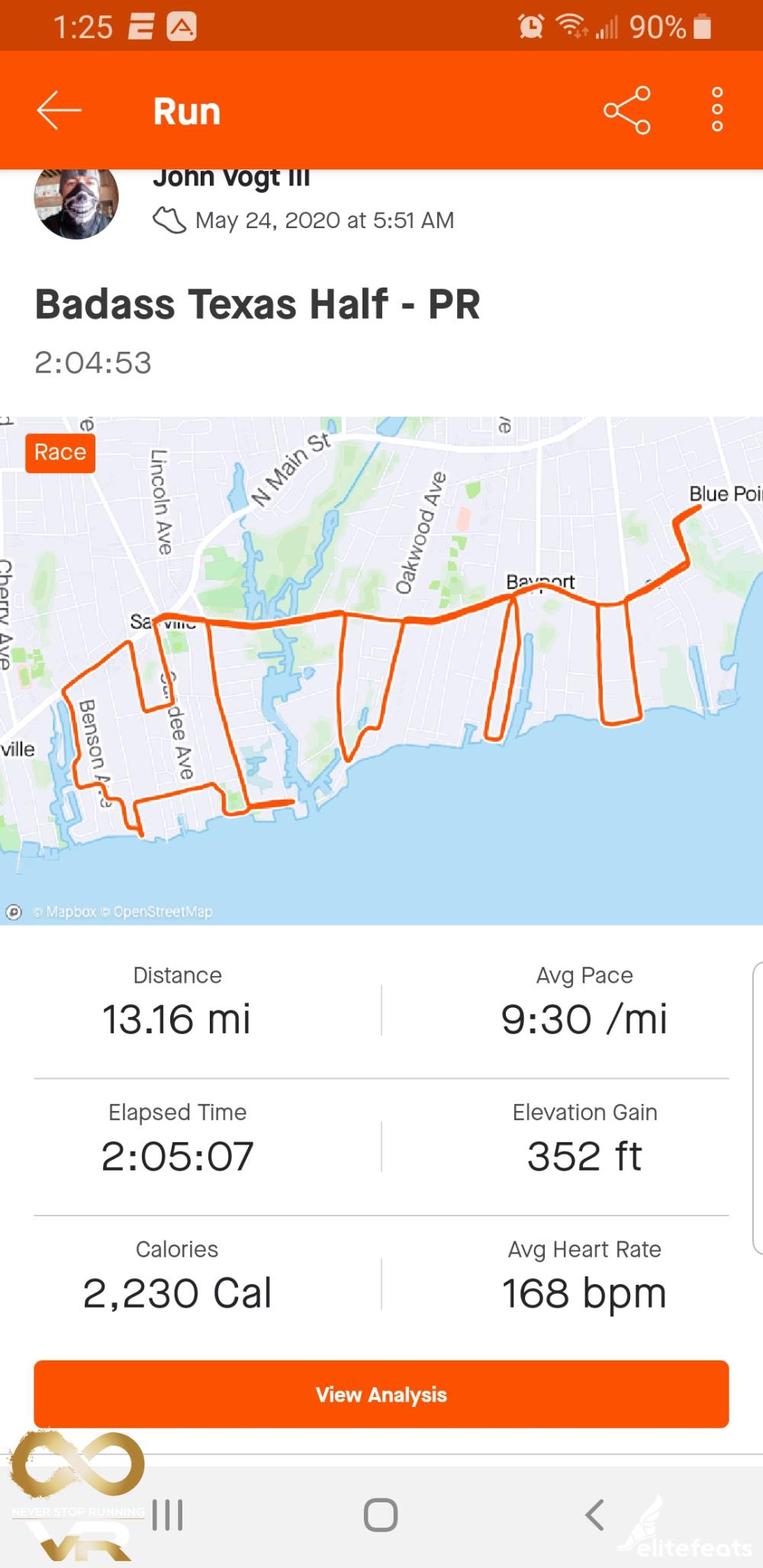The height and width of the screenshot is (1568, 763).
Task: Open the three-dot overflow menu
Action: [x=716, y=111]
